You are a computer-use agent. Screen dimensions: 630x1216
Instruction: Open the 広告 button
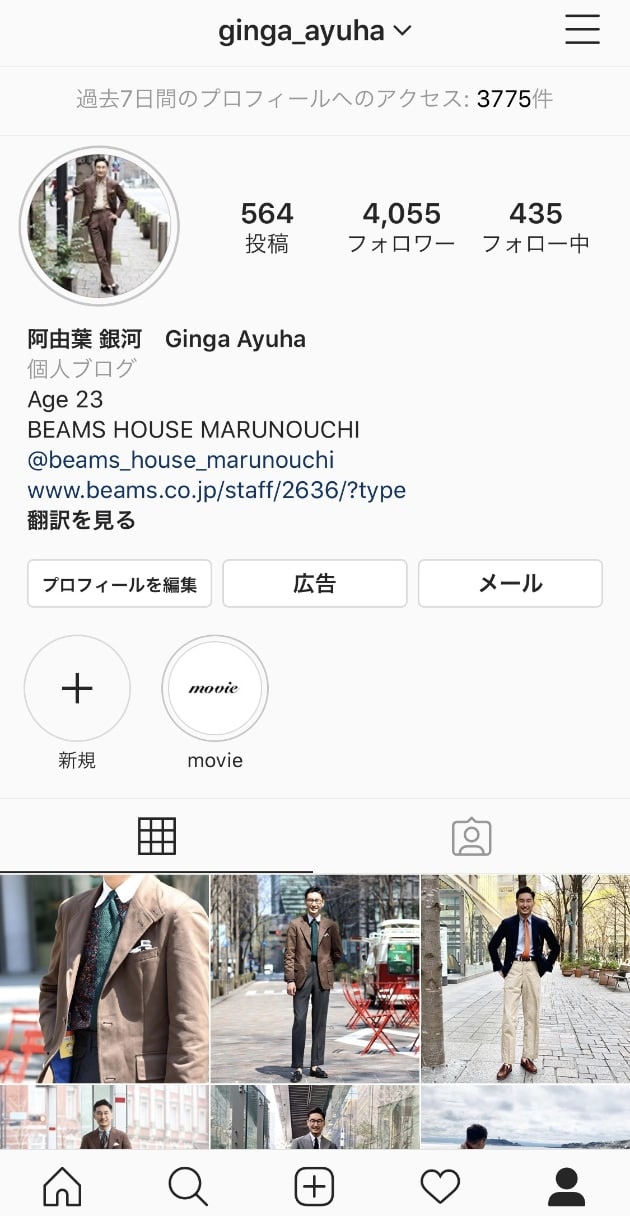click(314, 584)
